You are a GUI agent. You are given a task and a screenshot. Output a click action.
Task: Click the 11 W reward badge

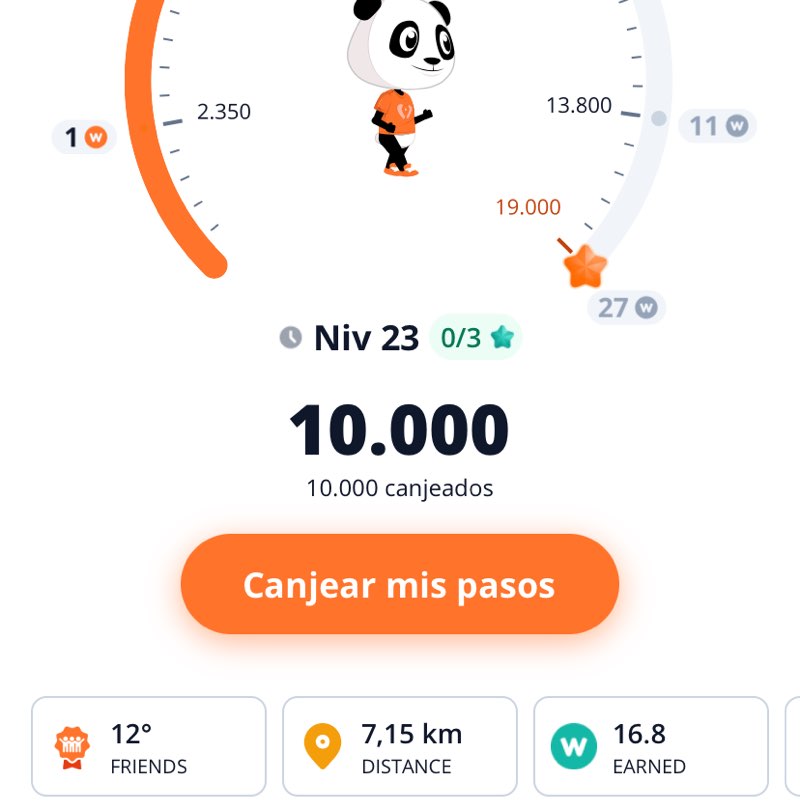coord(716,126)
